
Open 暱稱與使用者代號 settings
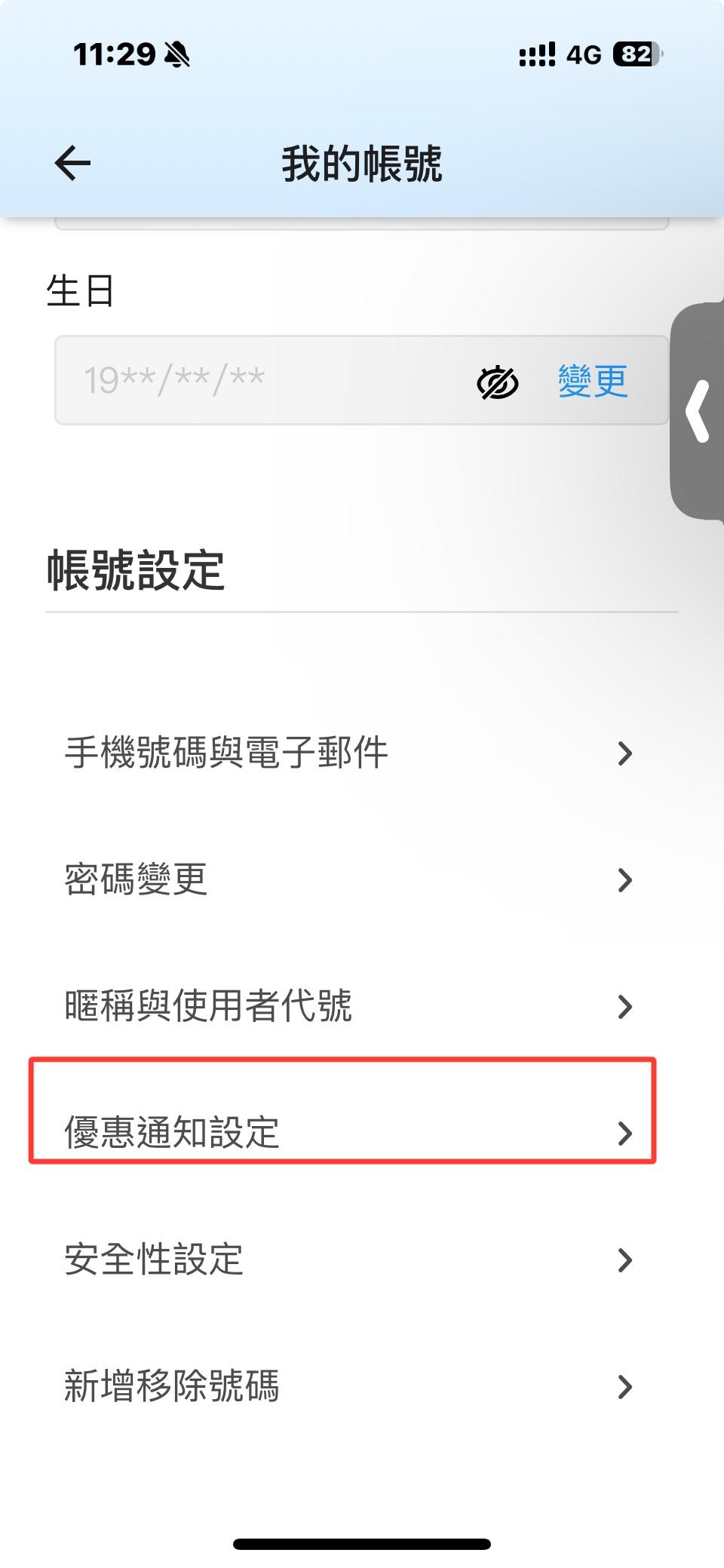(x=347, y=1006)
